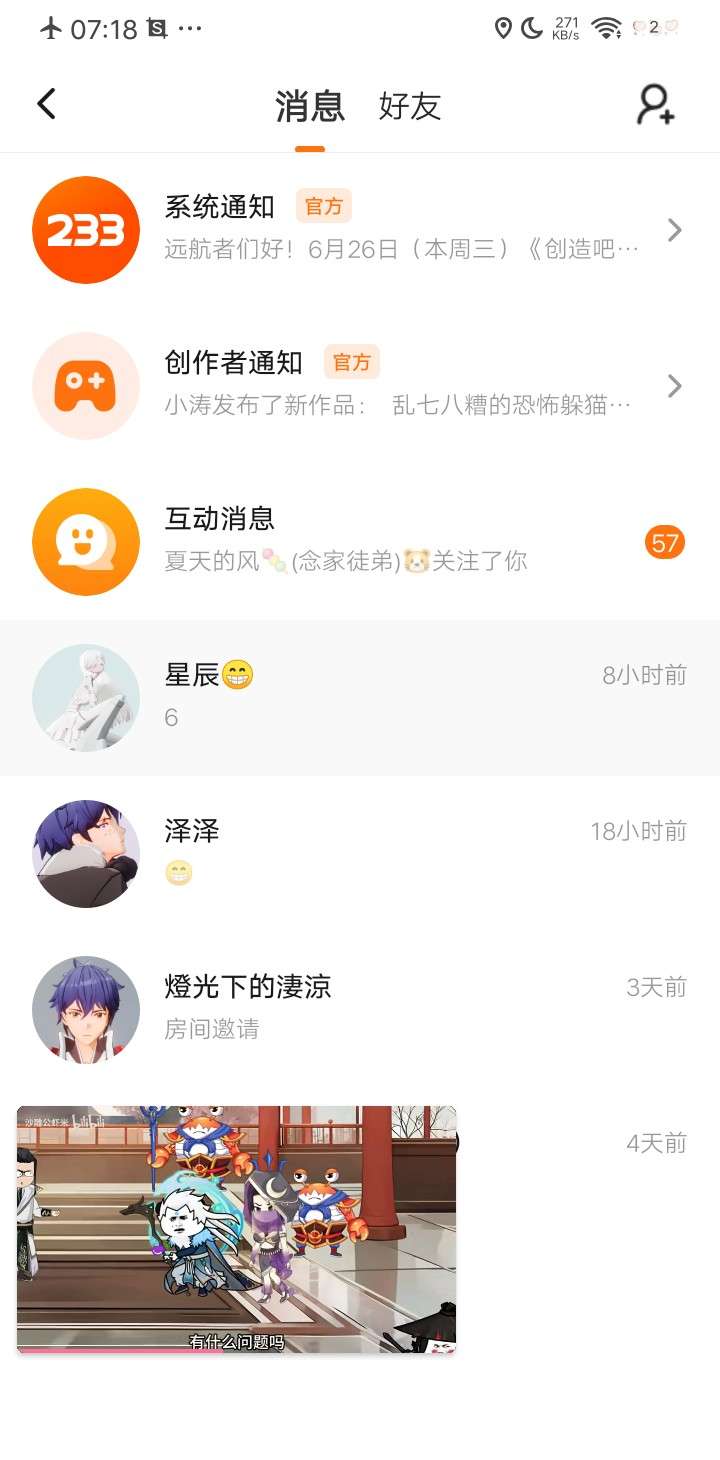Open the chat with 燈光下的淒凉
720x1460 pixels.
pos(360,1010)
